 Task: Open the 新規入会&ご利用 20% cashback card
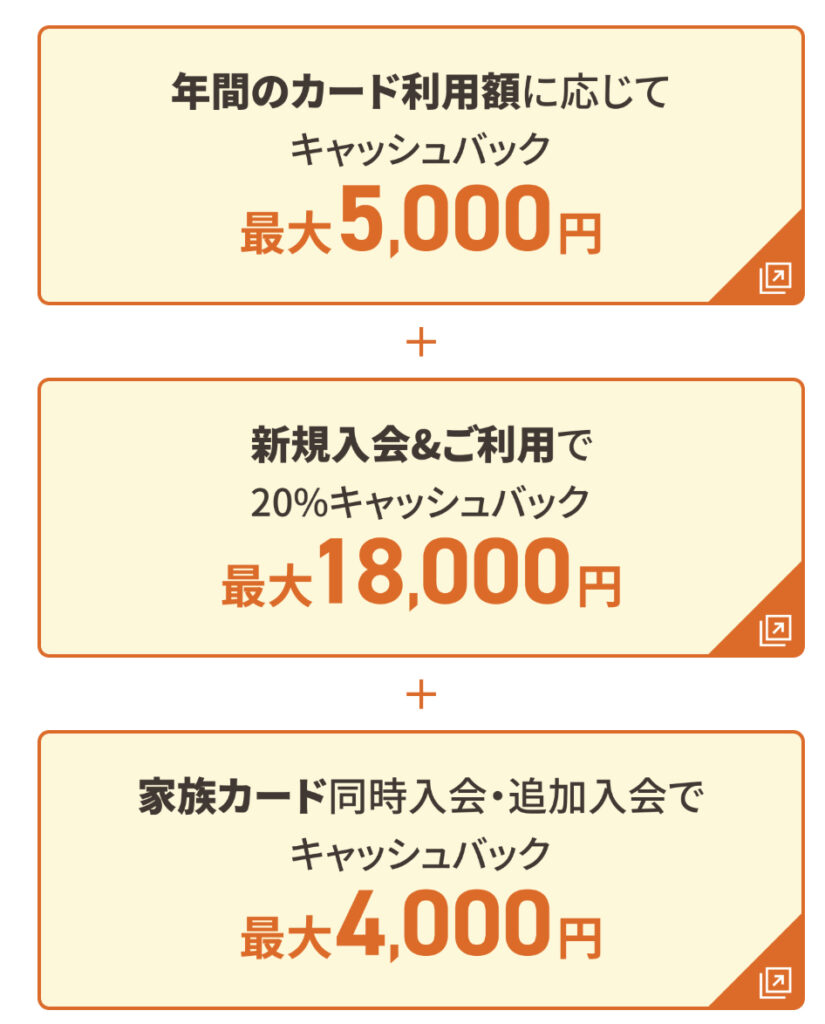tap(420, 518)
